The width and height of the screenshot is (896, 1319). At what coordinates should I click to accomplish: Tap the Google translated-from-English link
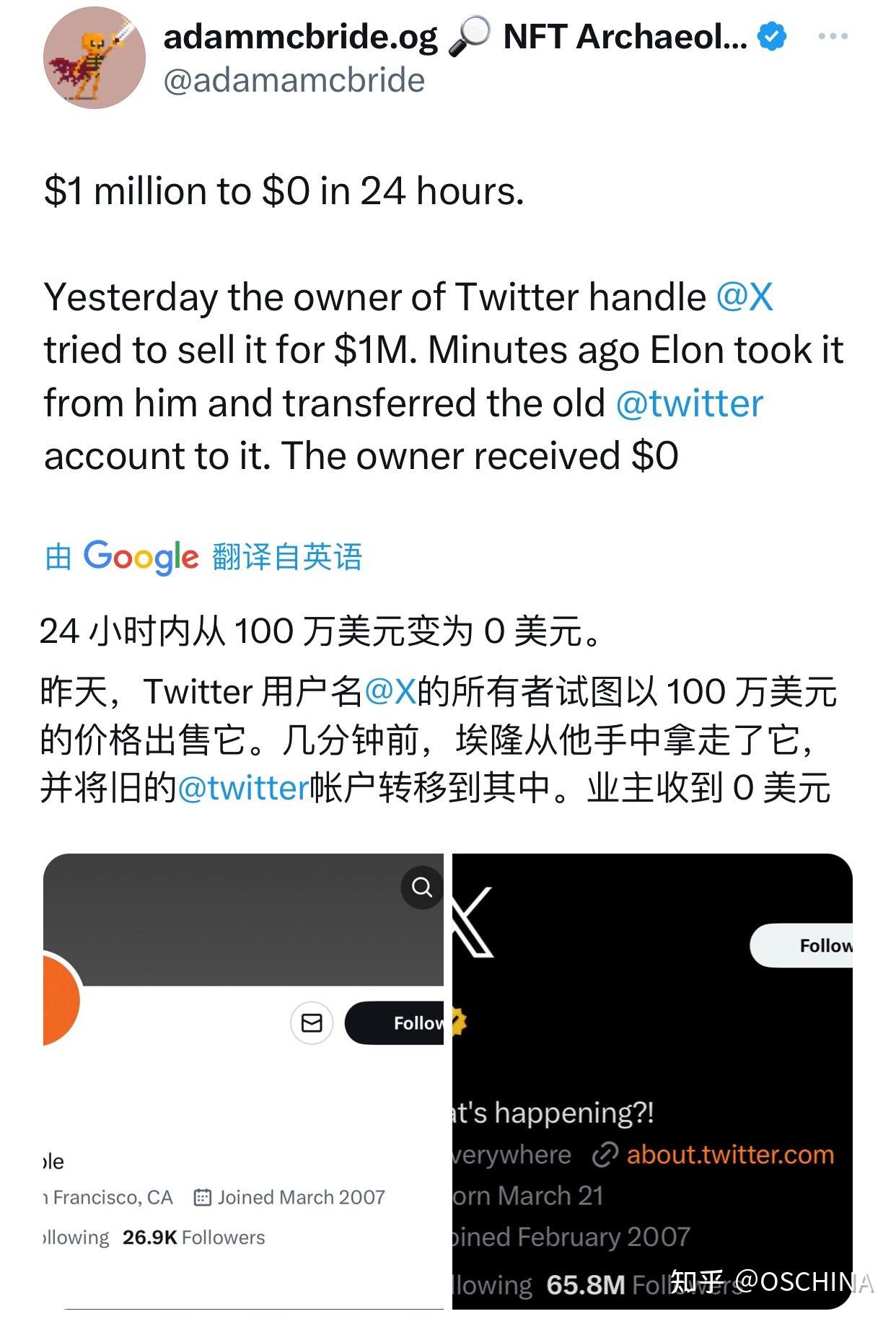204,556
